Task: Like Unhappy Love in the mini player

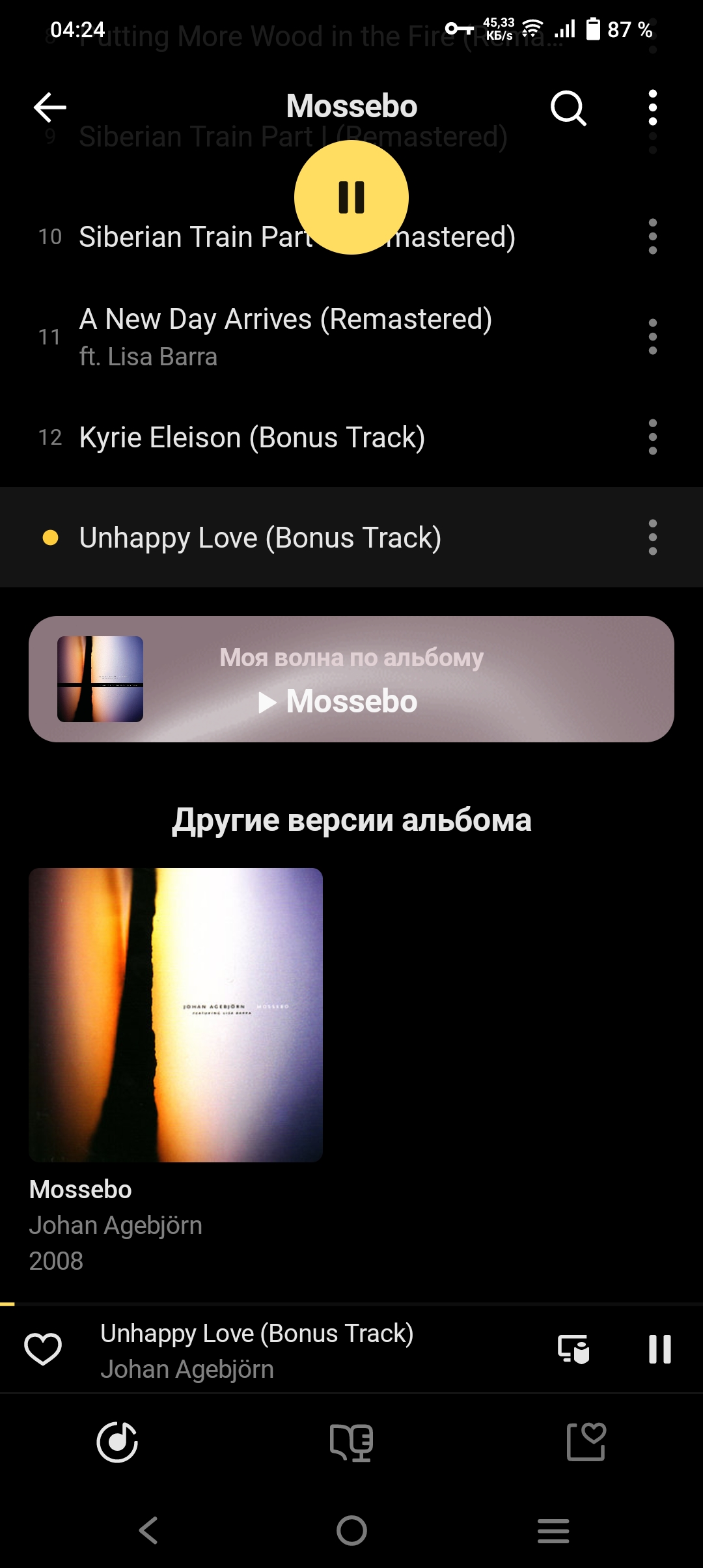Action: click(x=43, y=1349)
